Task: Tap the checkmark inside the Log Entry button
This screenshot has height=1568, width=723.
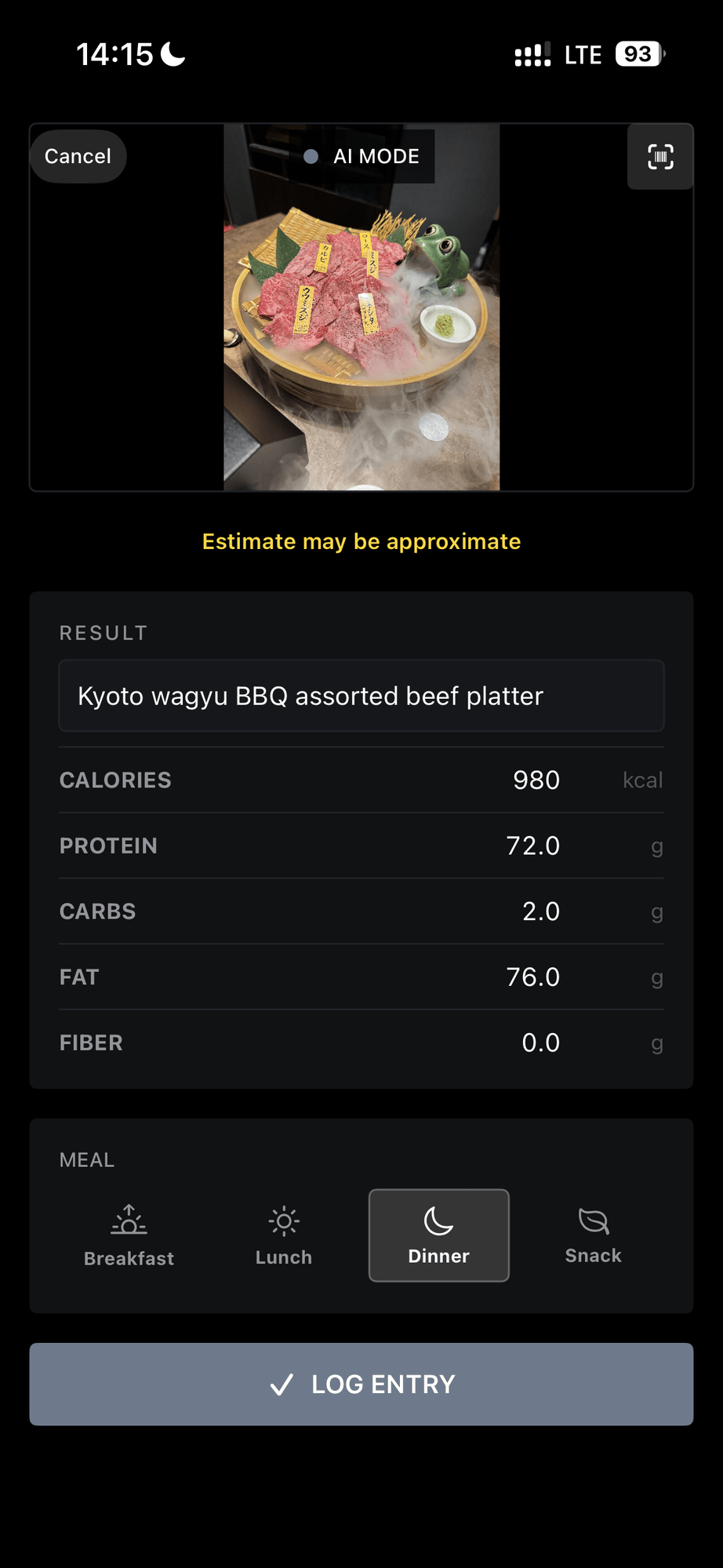Action: coord(283,1384)
